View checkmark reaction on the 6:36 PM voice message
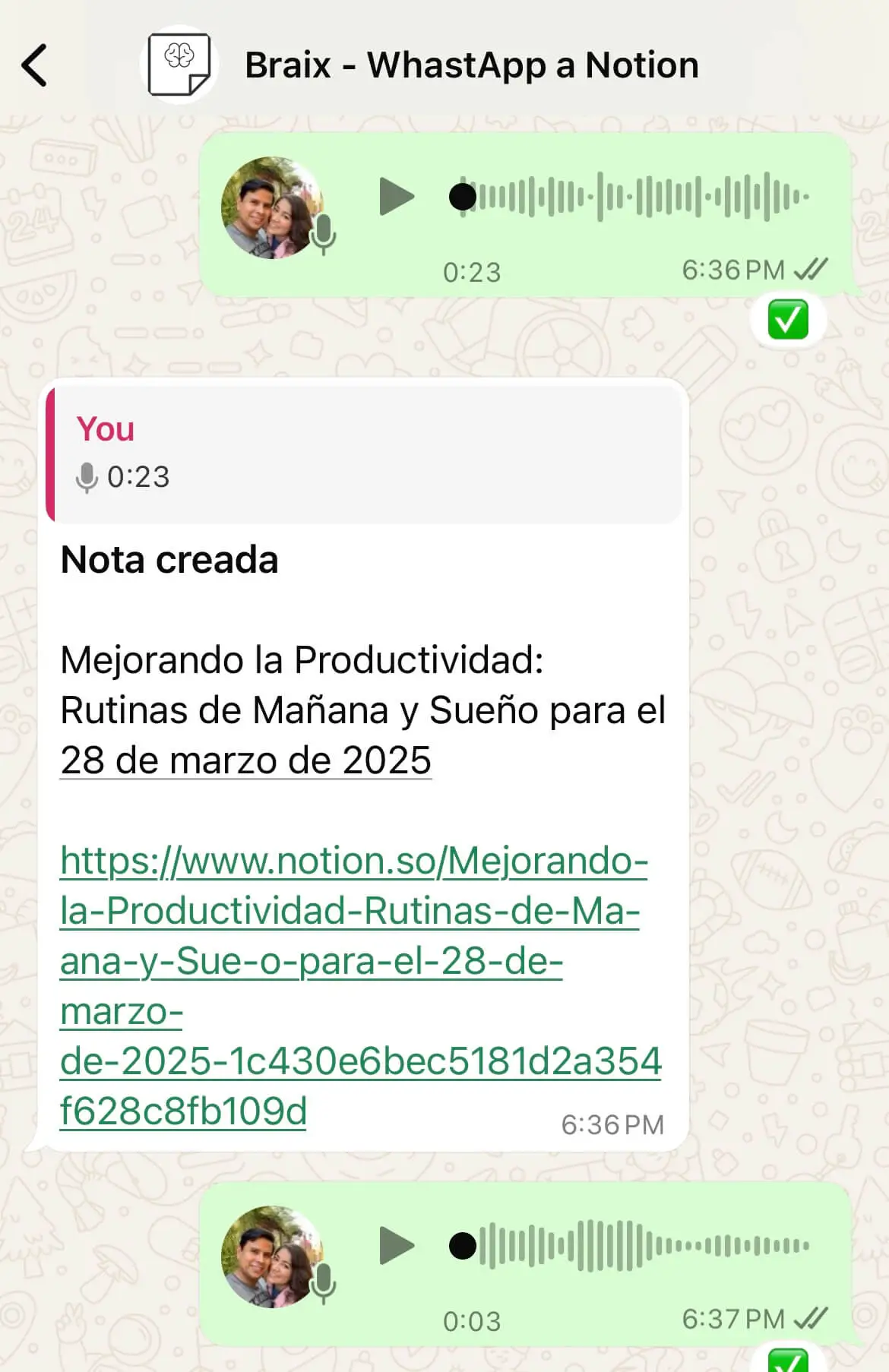Image resolution: width=889 pixels, height=1372 pixels. (787, 320)
